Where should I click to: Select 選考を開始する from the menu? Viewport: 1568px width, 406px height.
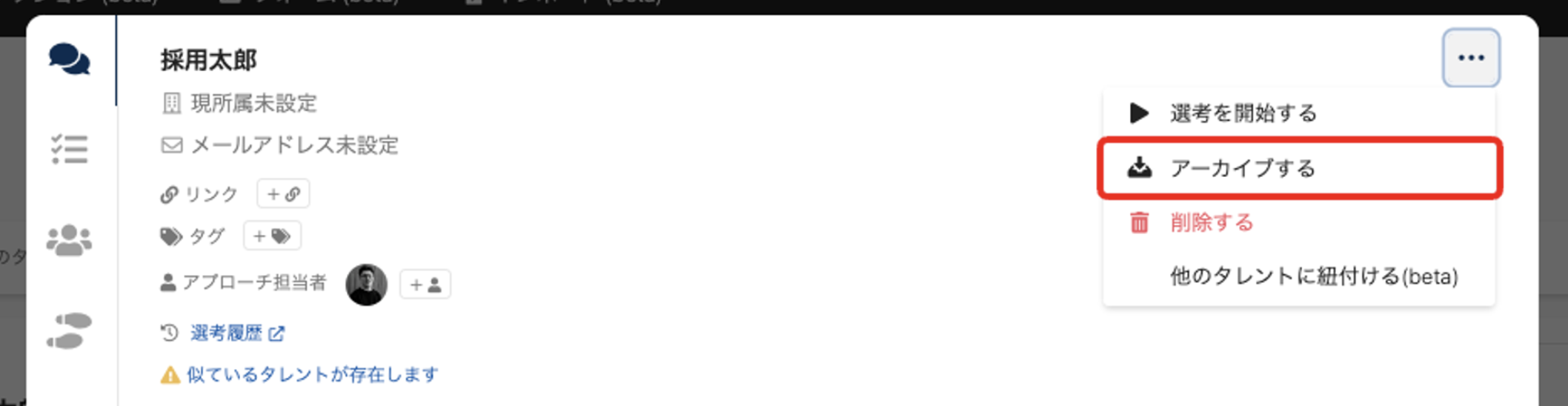1242,113
